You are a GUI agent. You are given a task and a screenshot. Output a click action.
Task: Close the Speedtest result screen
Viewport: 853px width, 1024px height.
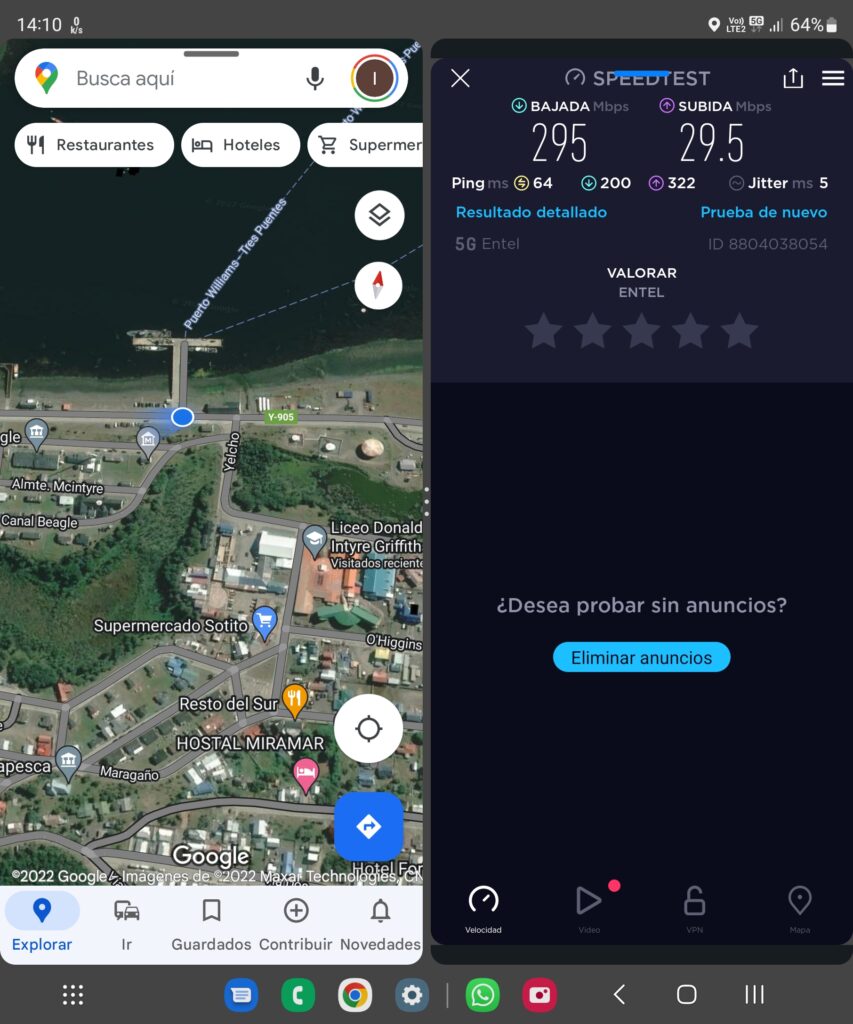[460, 78]
